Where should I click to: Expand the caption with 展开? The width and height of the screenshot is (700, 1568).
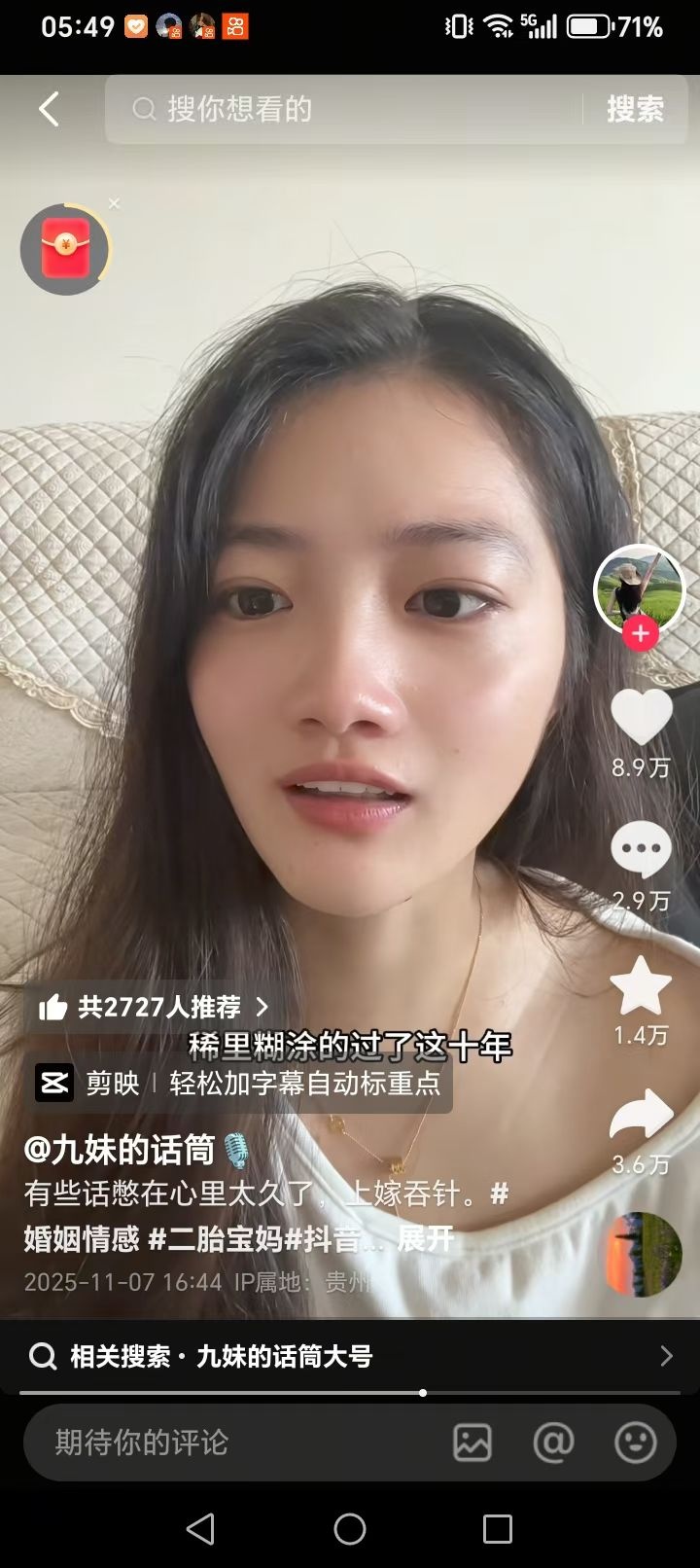tap(426, 1238)
